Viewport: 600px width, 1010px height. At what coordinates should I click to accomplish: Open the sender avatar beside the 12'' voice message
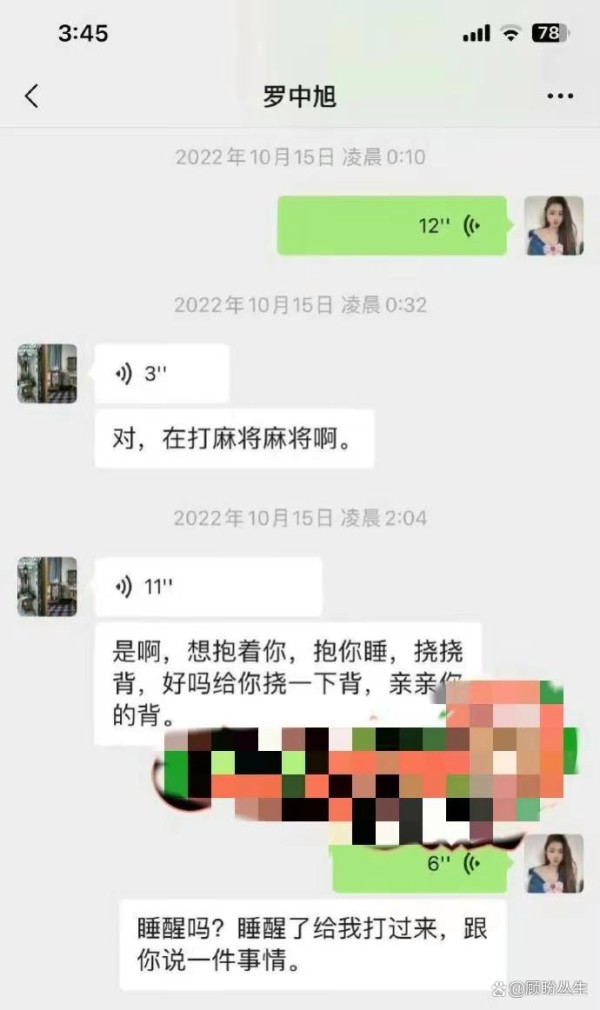click(x=554, y=226)
